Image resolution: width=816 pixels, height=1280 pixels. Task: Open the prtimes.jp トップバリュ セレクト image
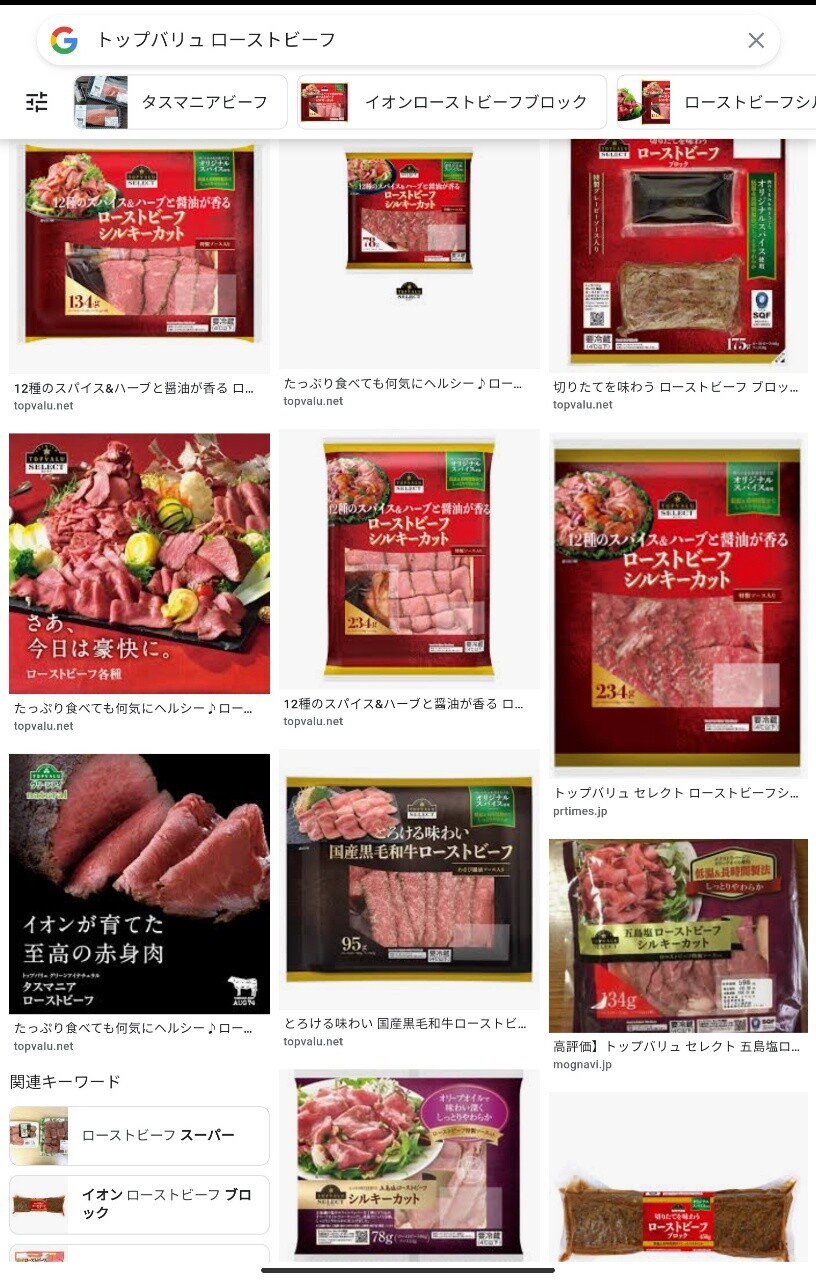pos(679,605)
